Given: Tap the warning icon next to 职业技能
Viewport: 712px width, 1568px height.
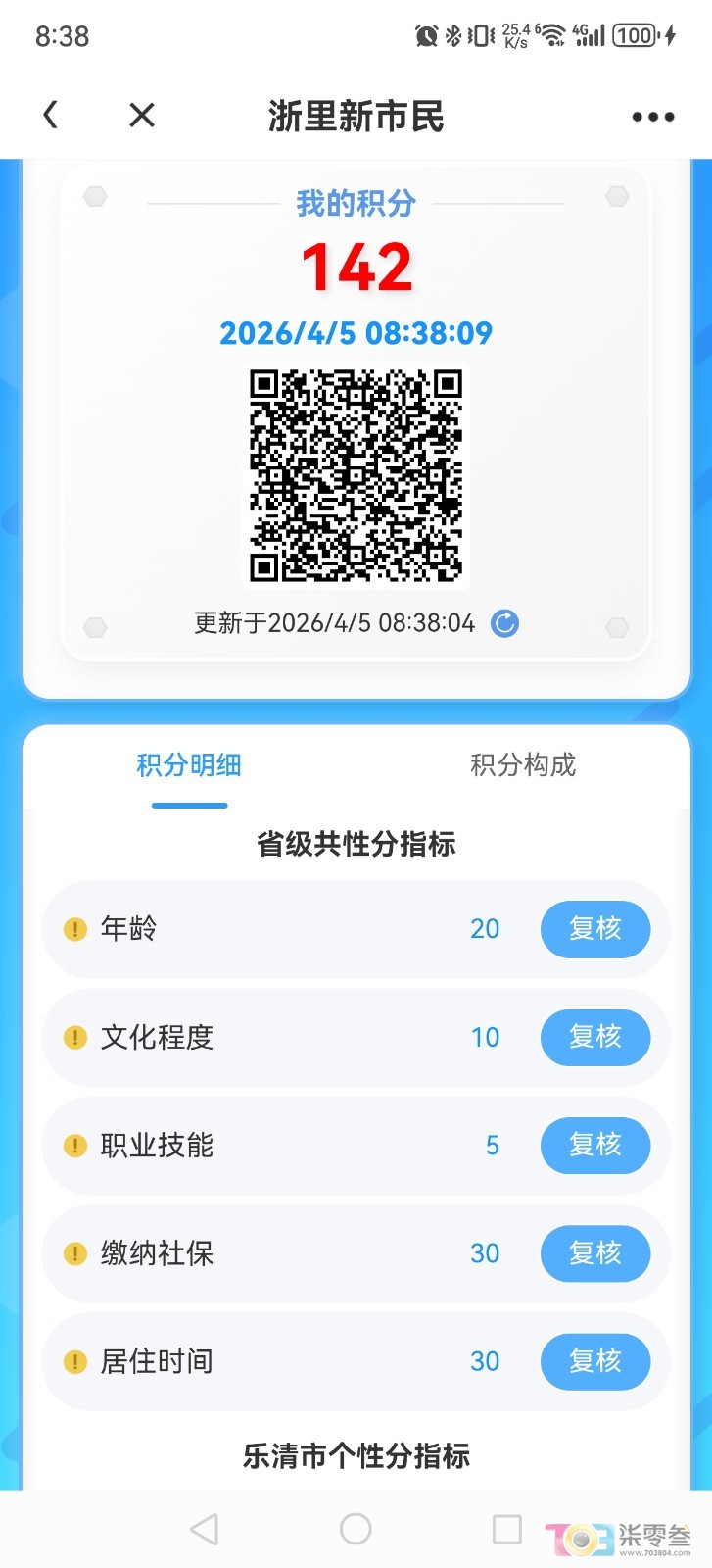Looking at the screenshot, I should coord(75,1146).
